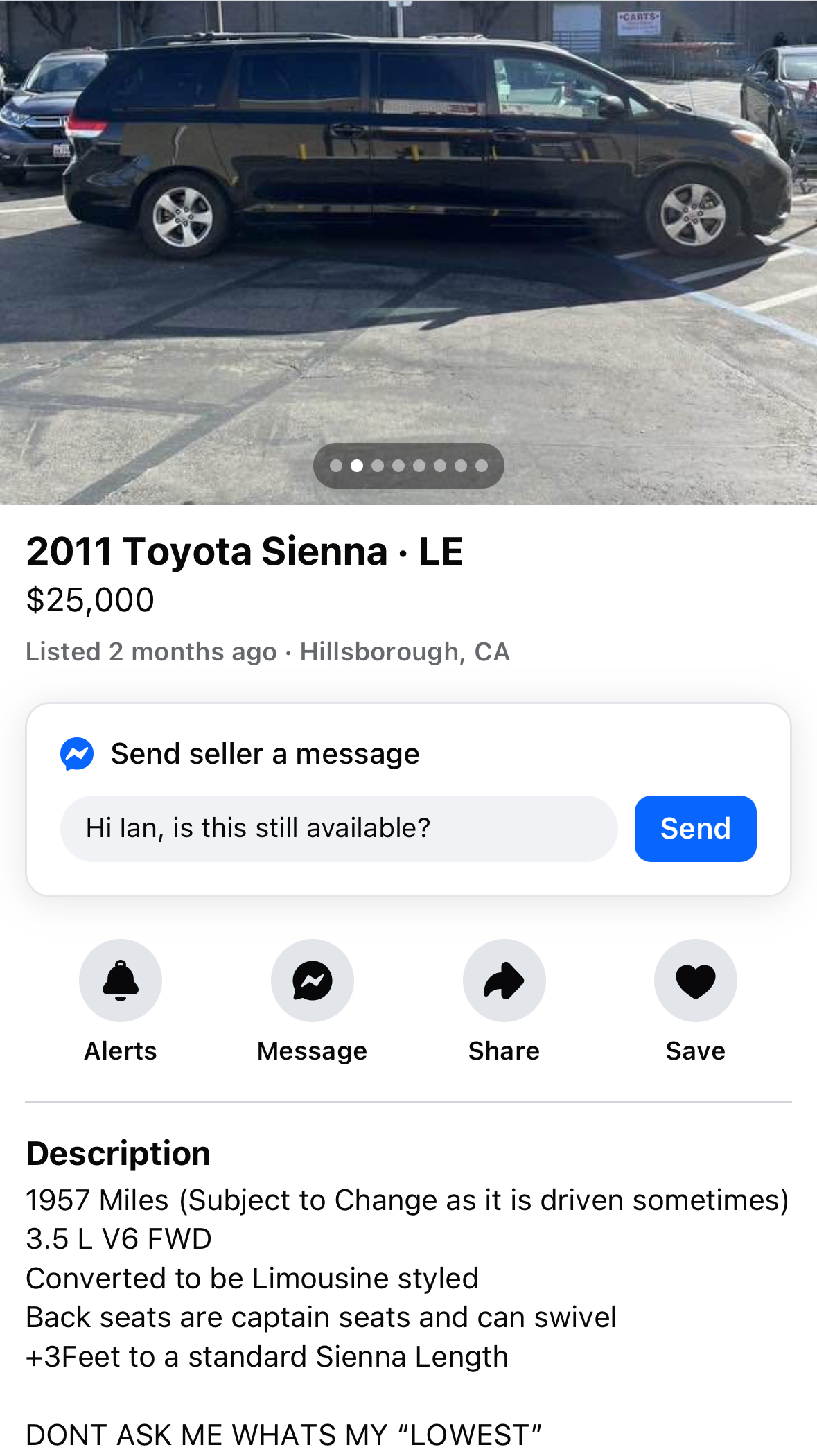The height and width of the screenshot is (1456, 817).
Task: Open the Toyota Sienna listing photo
Action: [408, 252]
